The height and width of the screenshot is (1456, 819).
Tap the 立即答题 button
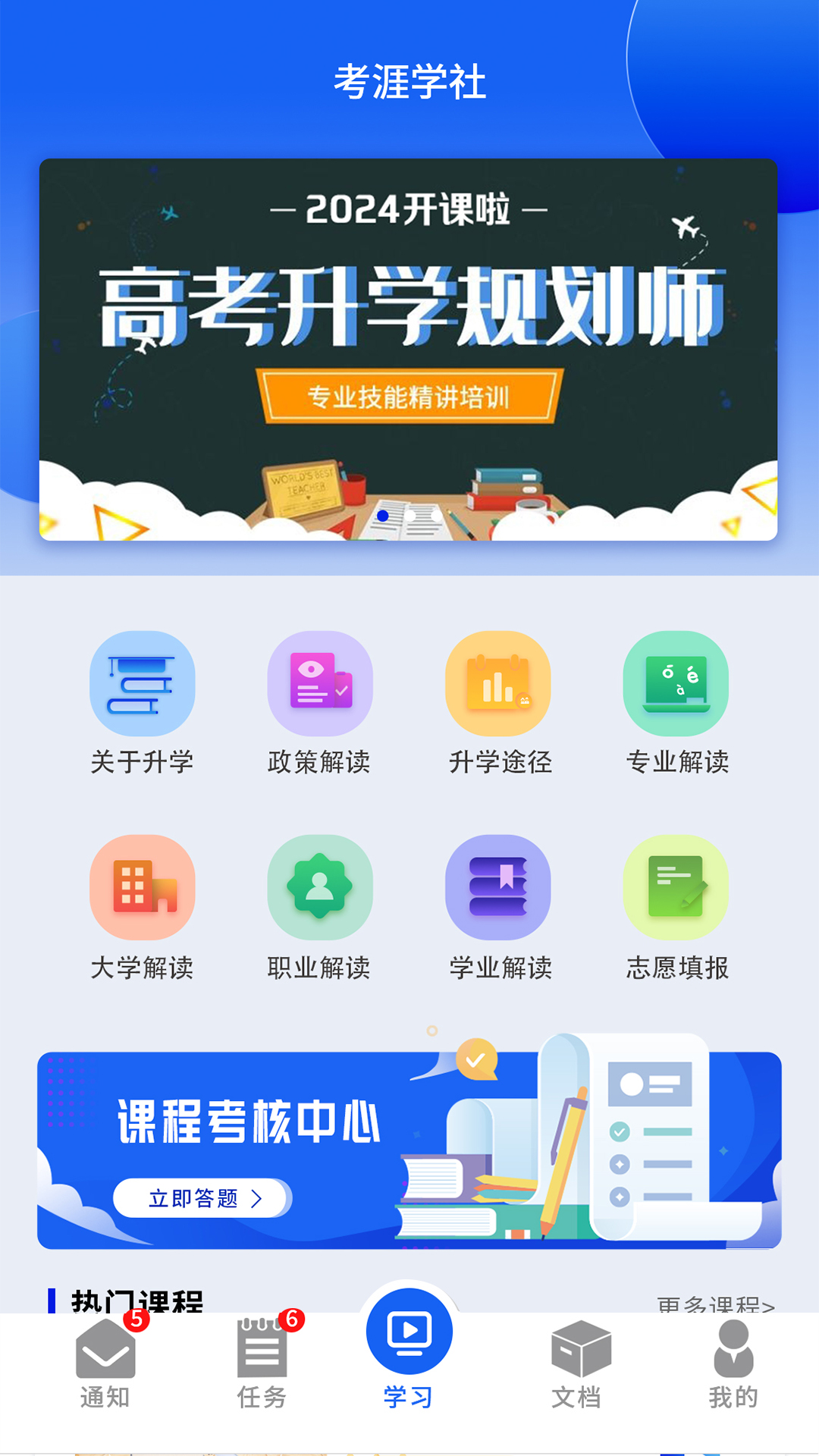coord(202,1198)
